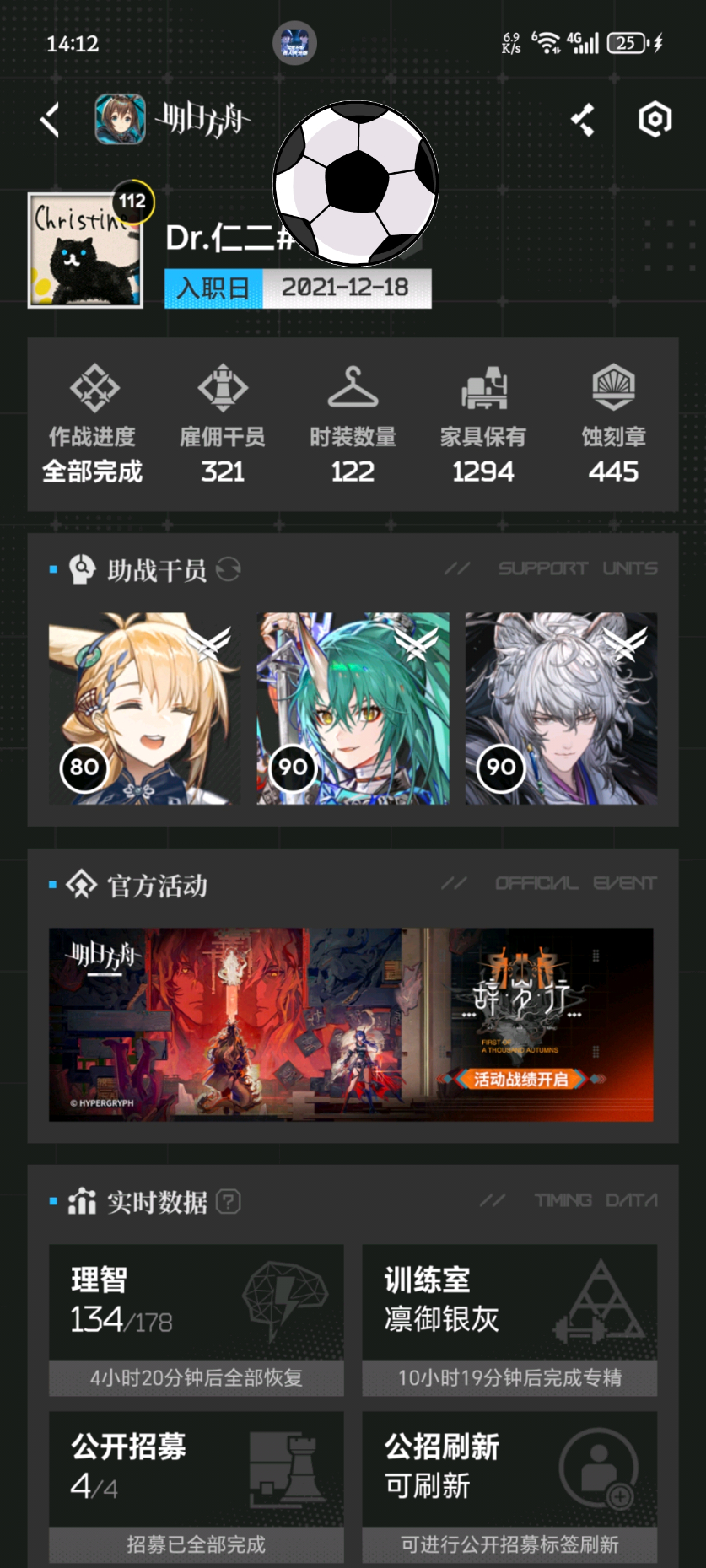View 雇佣干员 321 operators stat
The image size is (706, 1568).
click(223, 424)
